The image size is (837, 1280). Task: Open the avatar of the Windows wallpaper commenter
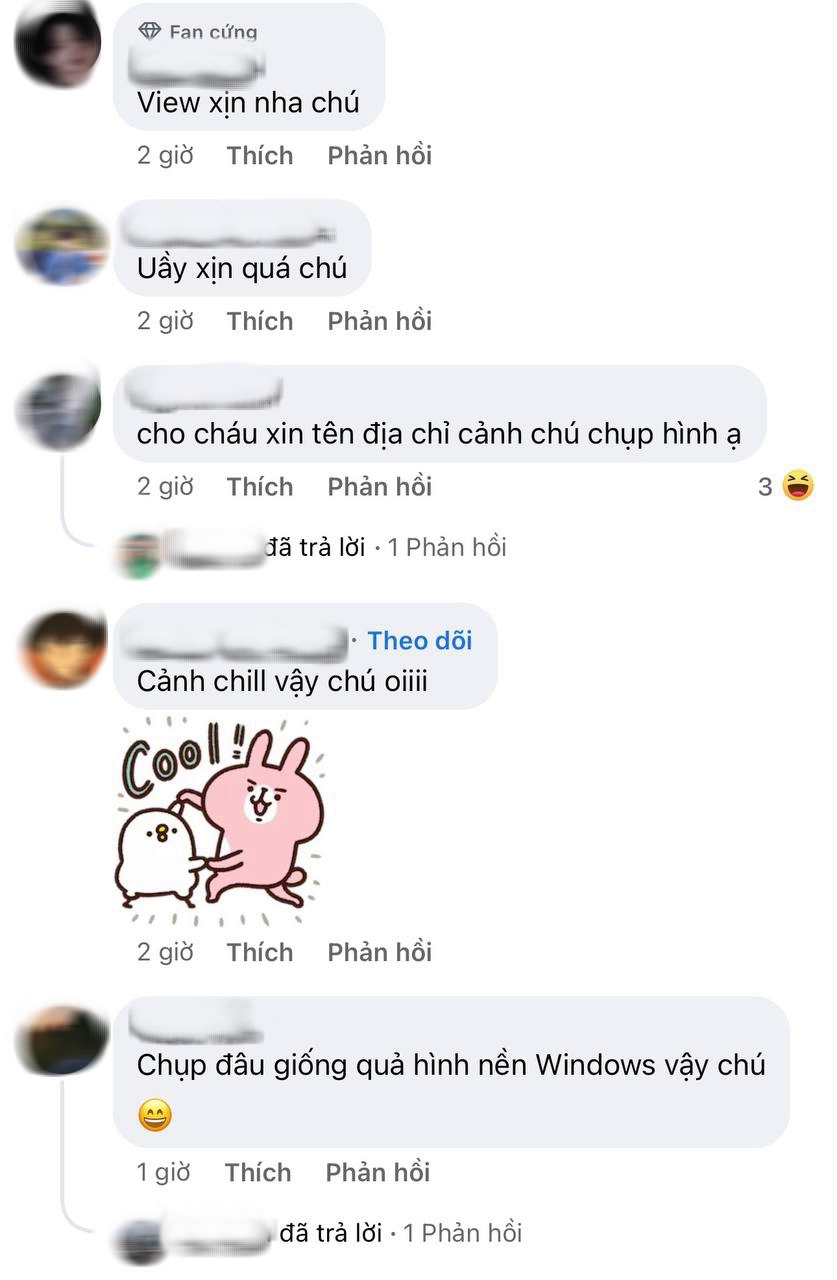click(x=60, y=1040)
